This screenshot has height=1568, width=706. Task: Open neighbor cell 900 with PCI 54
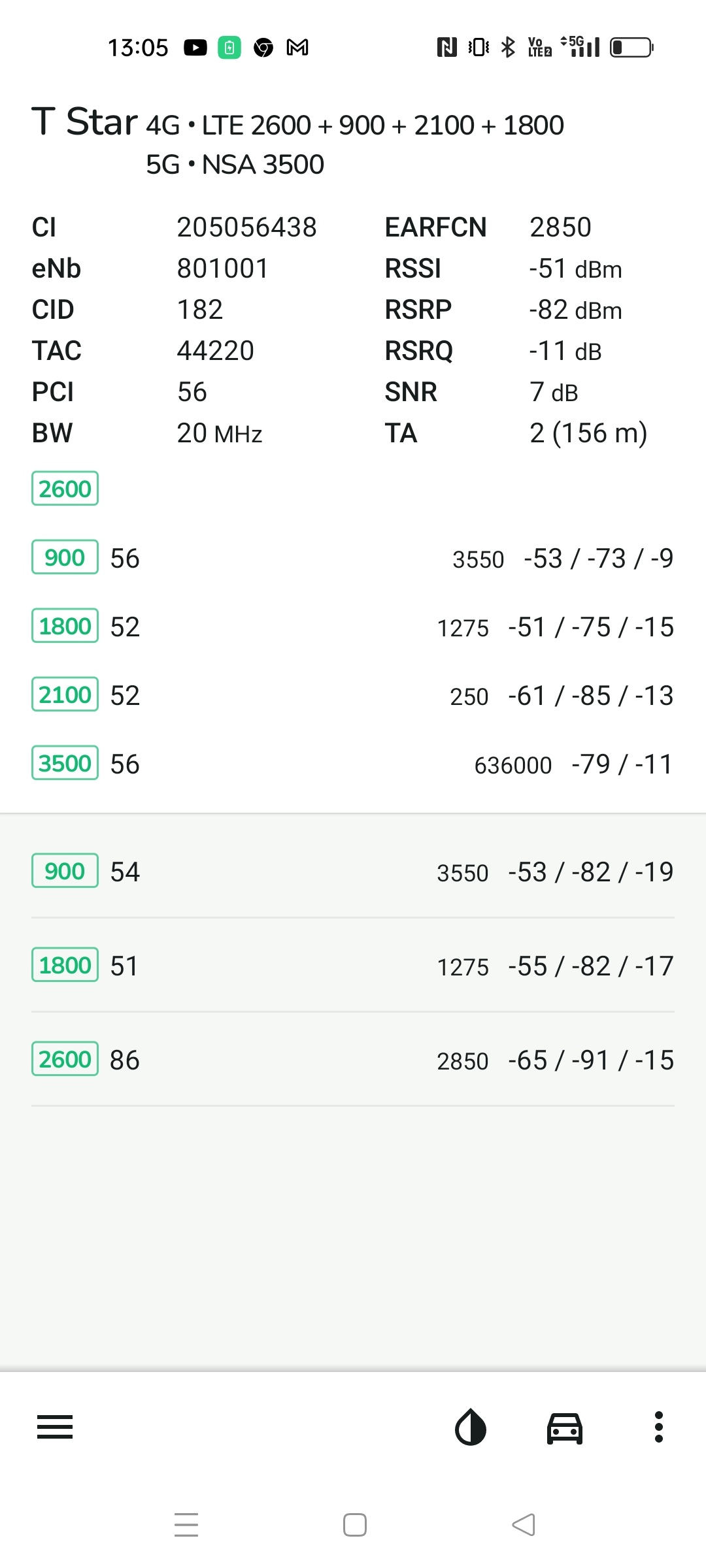click(353, 872)
